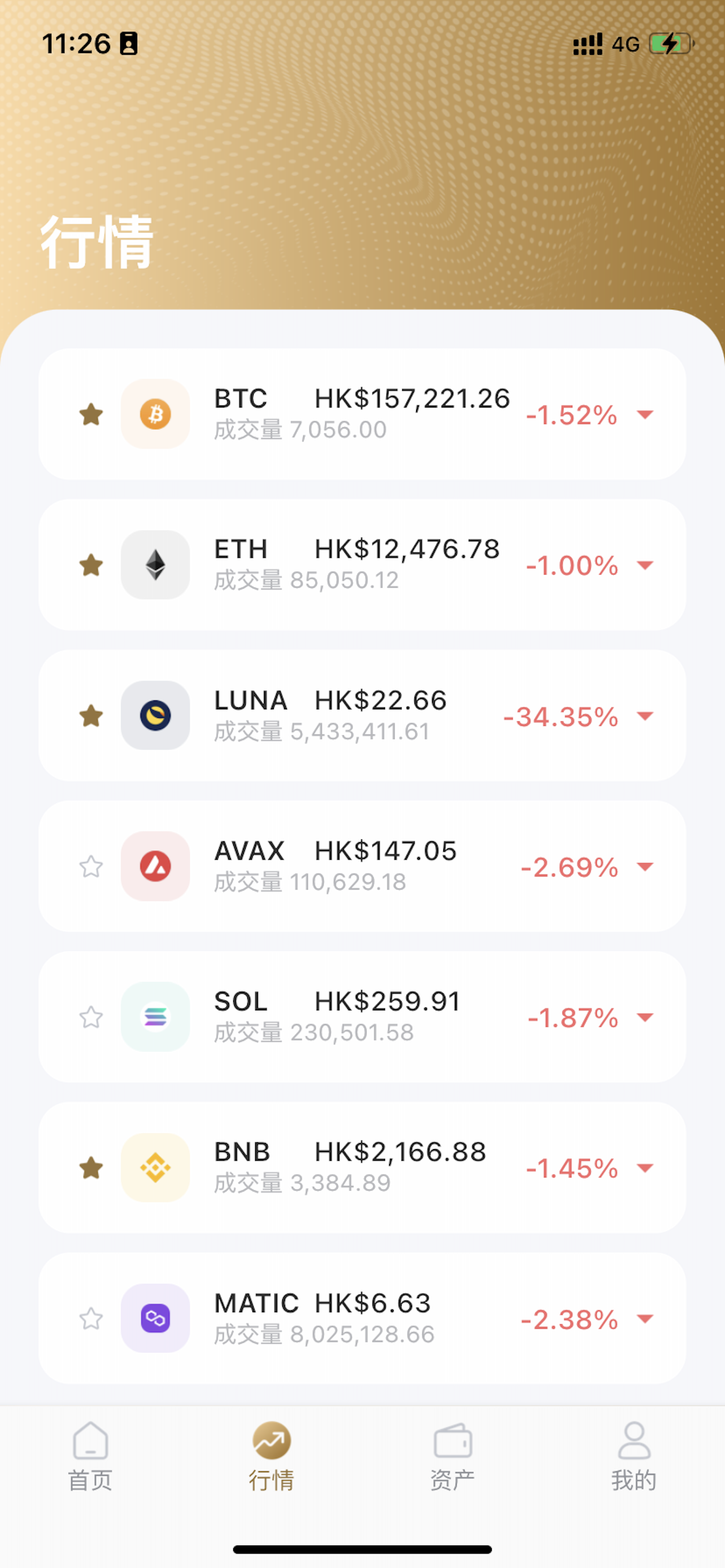
Task: Star SOL as a favorite
Action: (x=91, y=1017)
